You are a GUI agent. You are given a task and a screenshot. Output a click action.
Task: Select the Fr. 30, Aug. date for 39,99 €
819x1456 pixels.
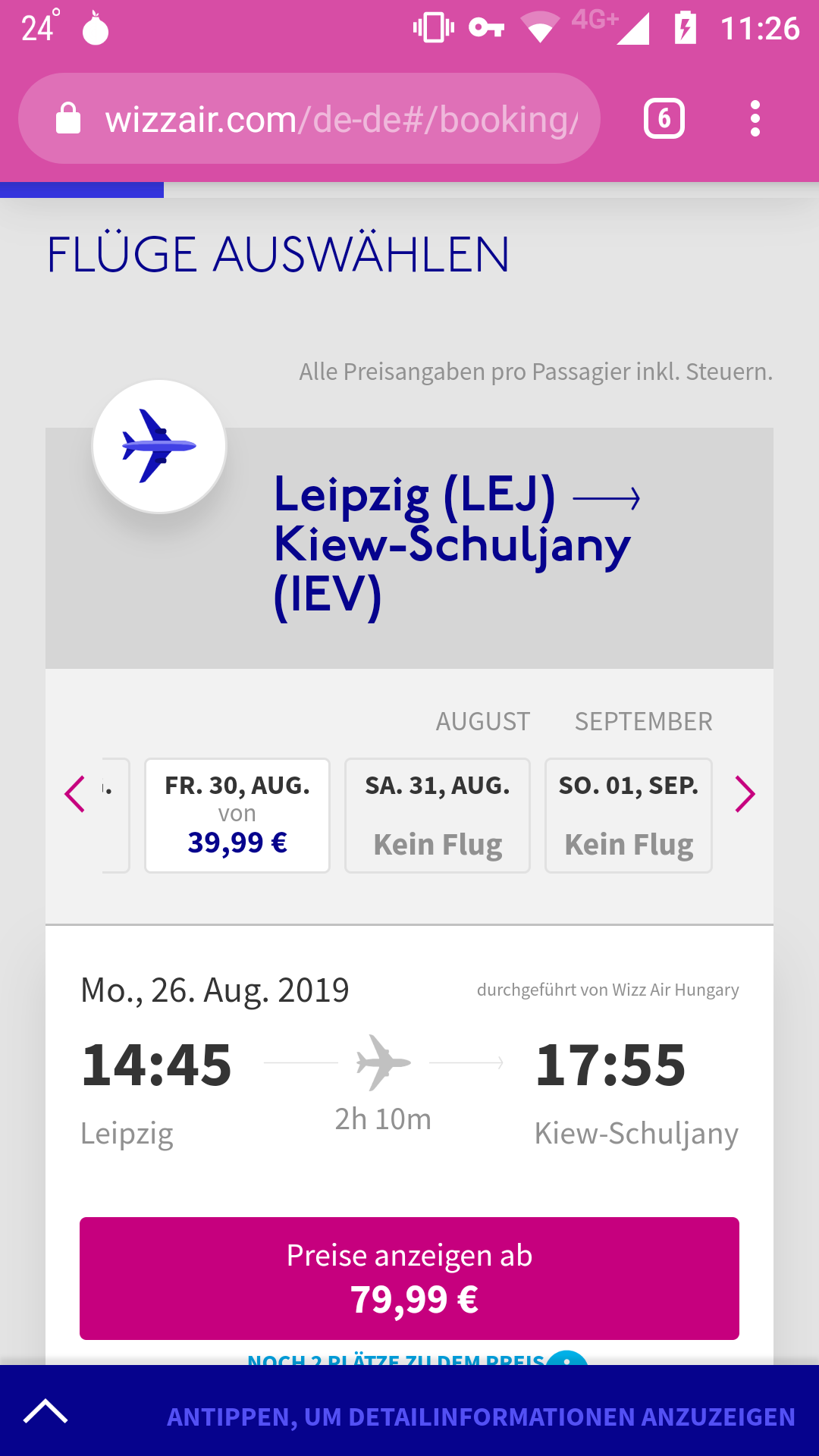point(237,815)
